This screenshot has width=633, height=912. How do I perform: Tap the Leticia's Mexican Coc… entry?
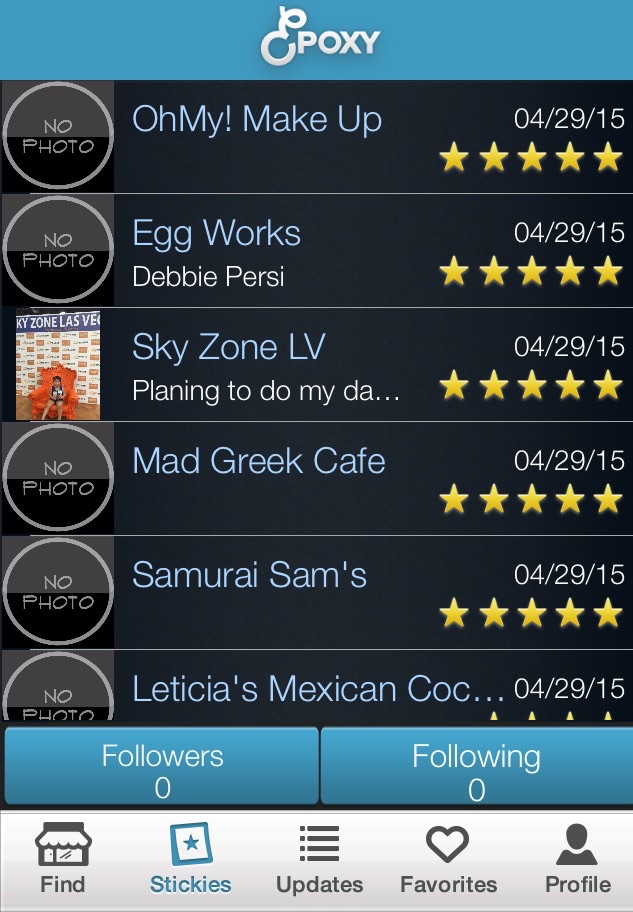pyautogui.click(x=316, y=688)
